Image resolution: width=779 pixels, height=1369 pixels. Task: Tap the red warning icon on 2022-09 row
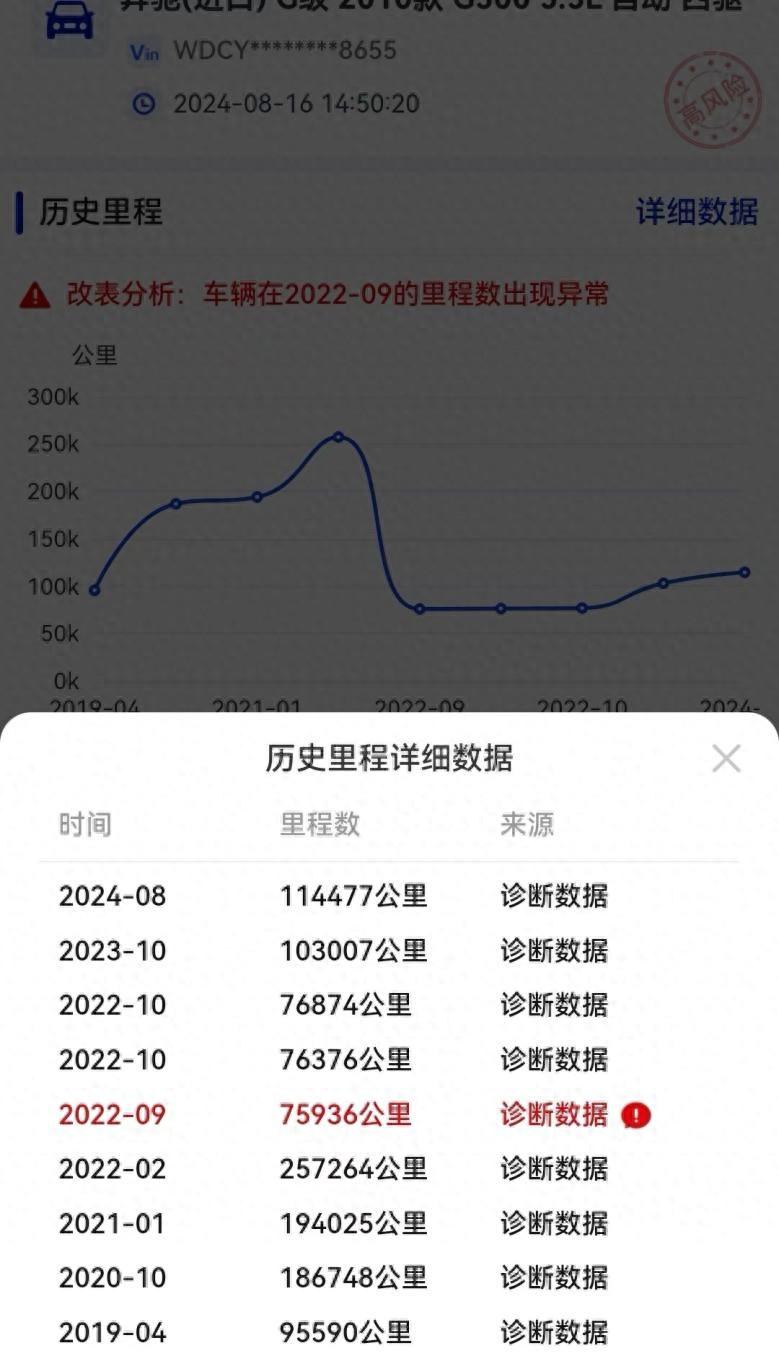(x=636, y=1115)
